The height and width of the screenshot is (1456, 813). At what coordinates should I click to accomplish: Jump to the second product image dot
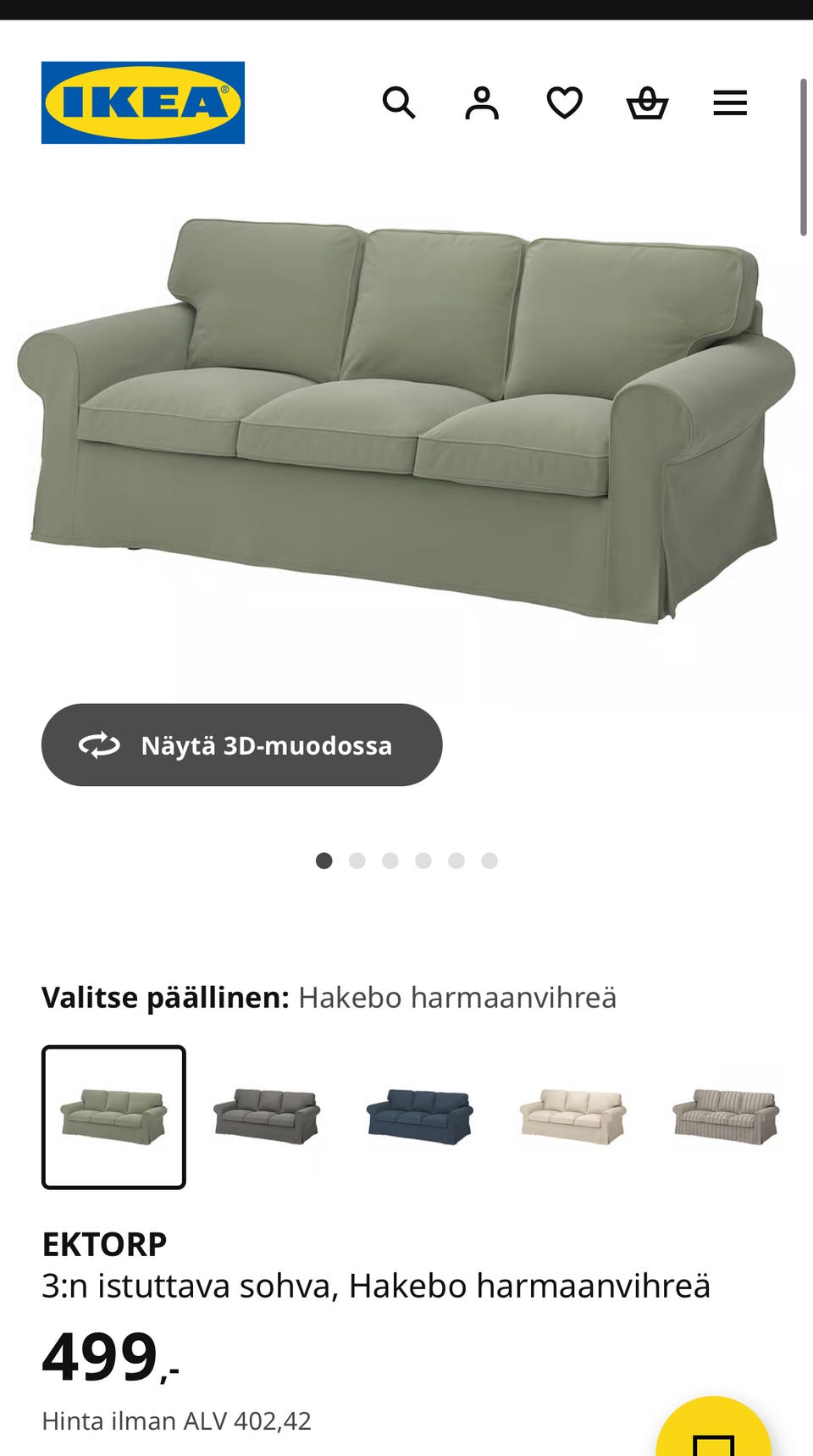(x=357, y=861)
